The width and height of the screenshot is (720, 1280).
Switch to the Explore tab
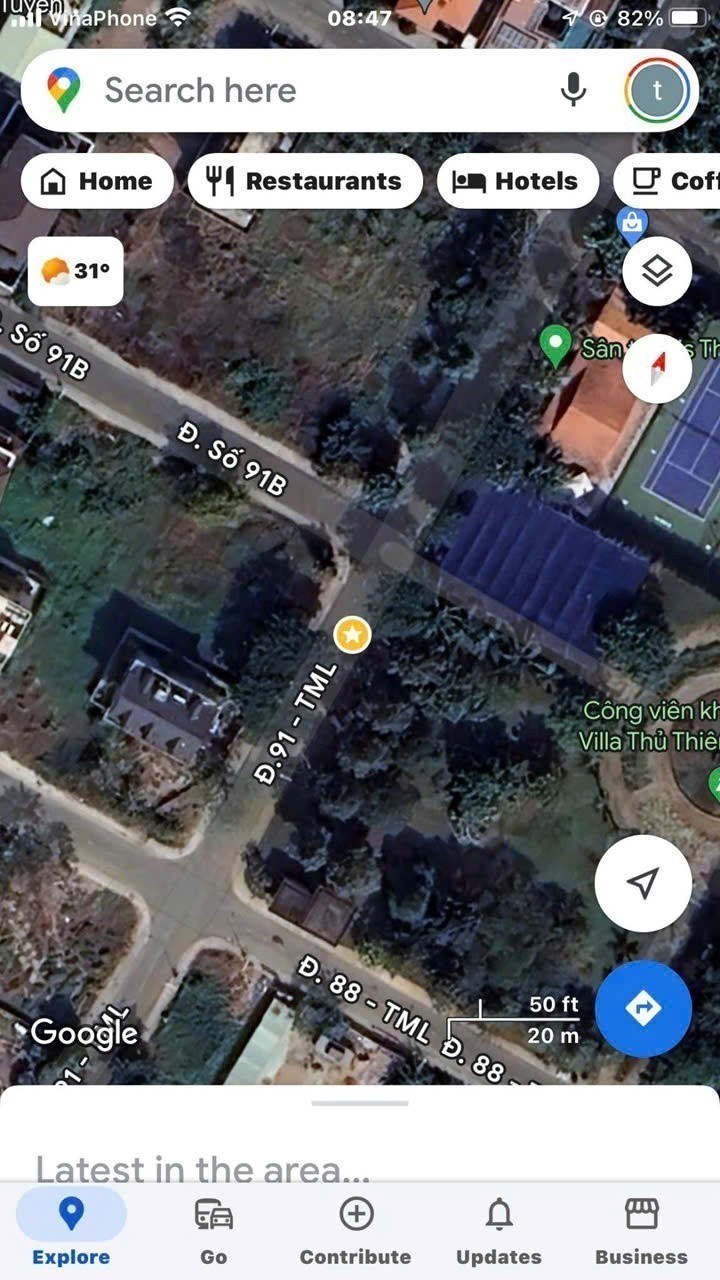[x=71, y=1228]
